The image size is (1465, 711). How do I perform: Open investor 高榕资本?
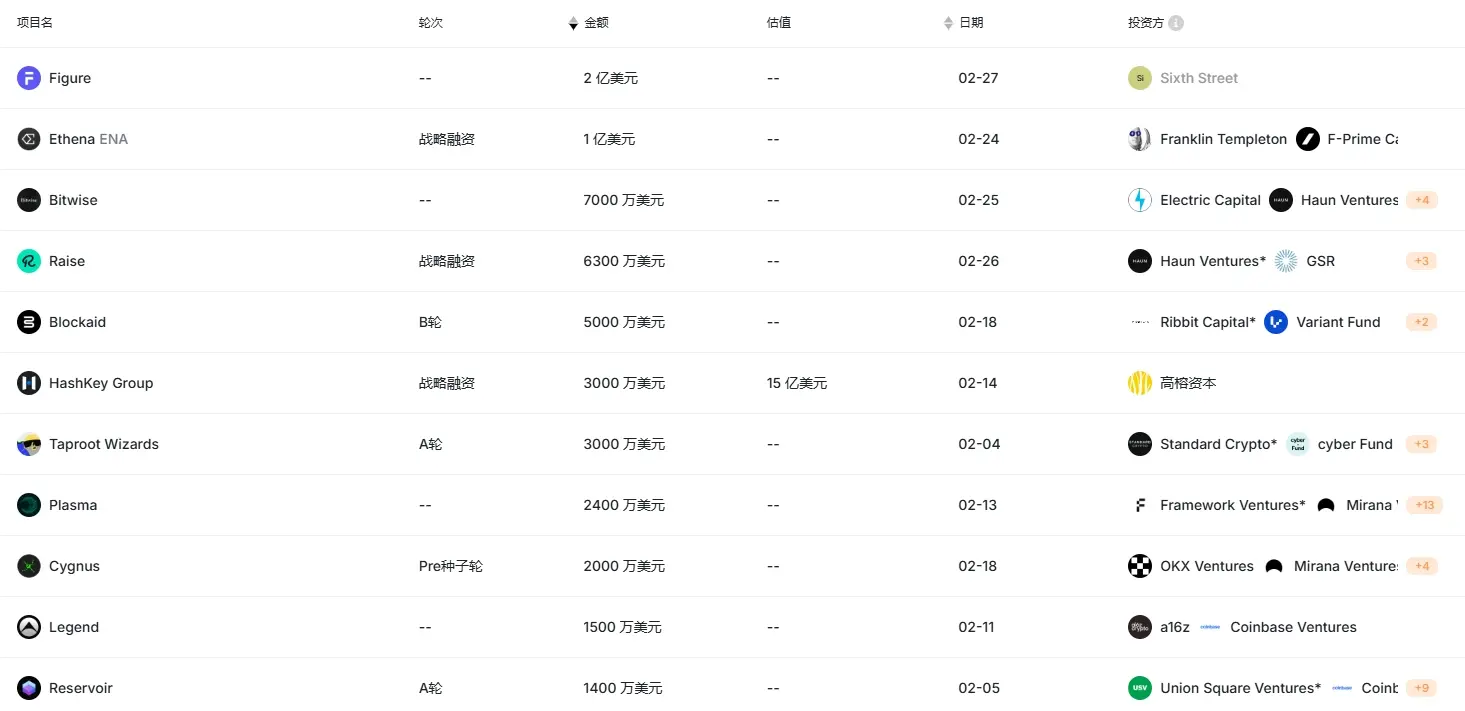click(x=1187, y=383)
